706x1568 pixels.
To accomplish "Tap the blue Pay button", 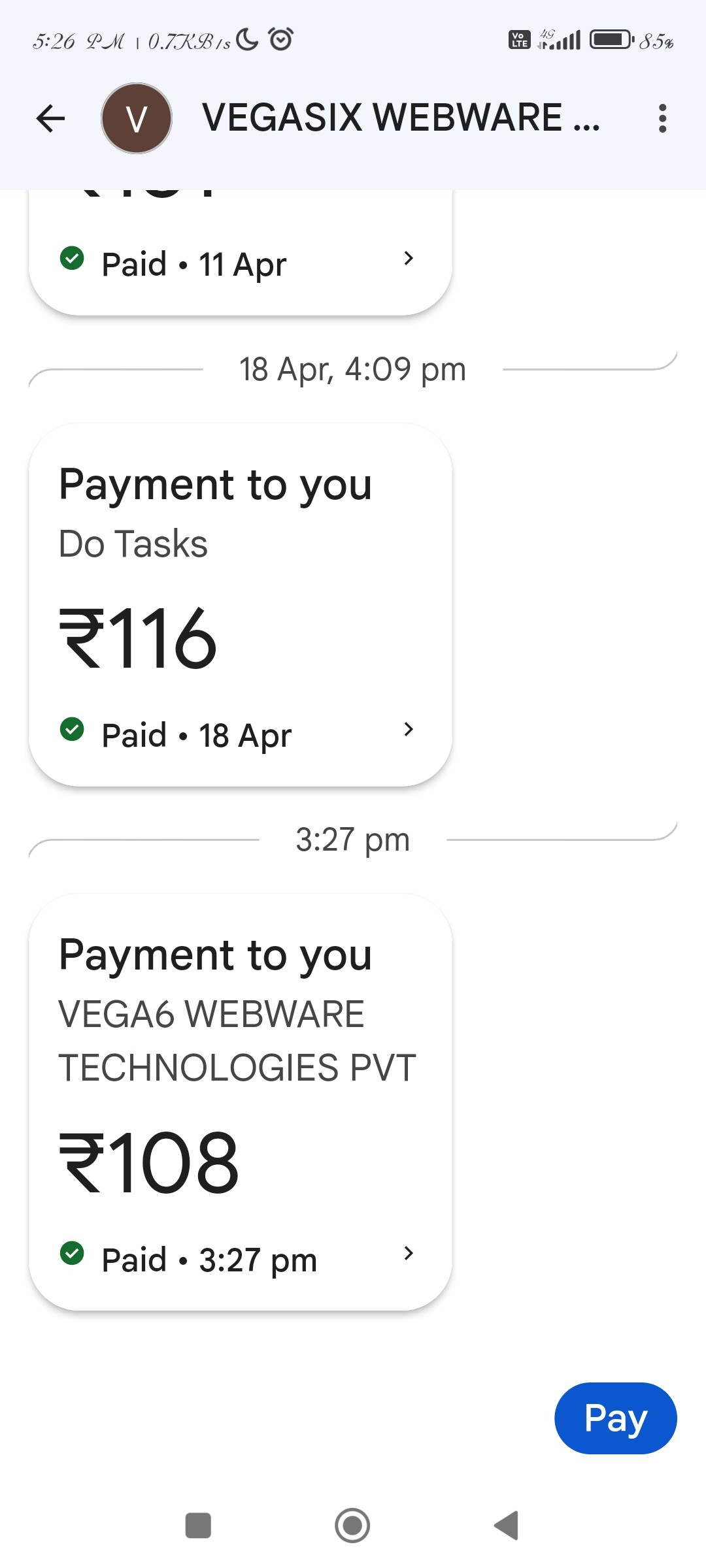I will [615, 1418].
